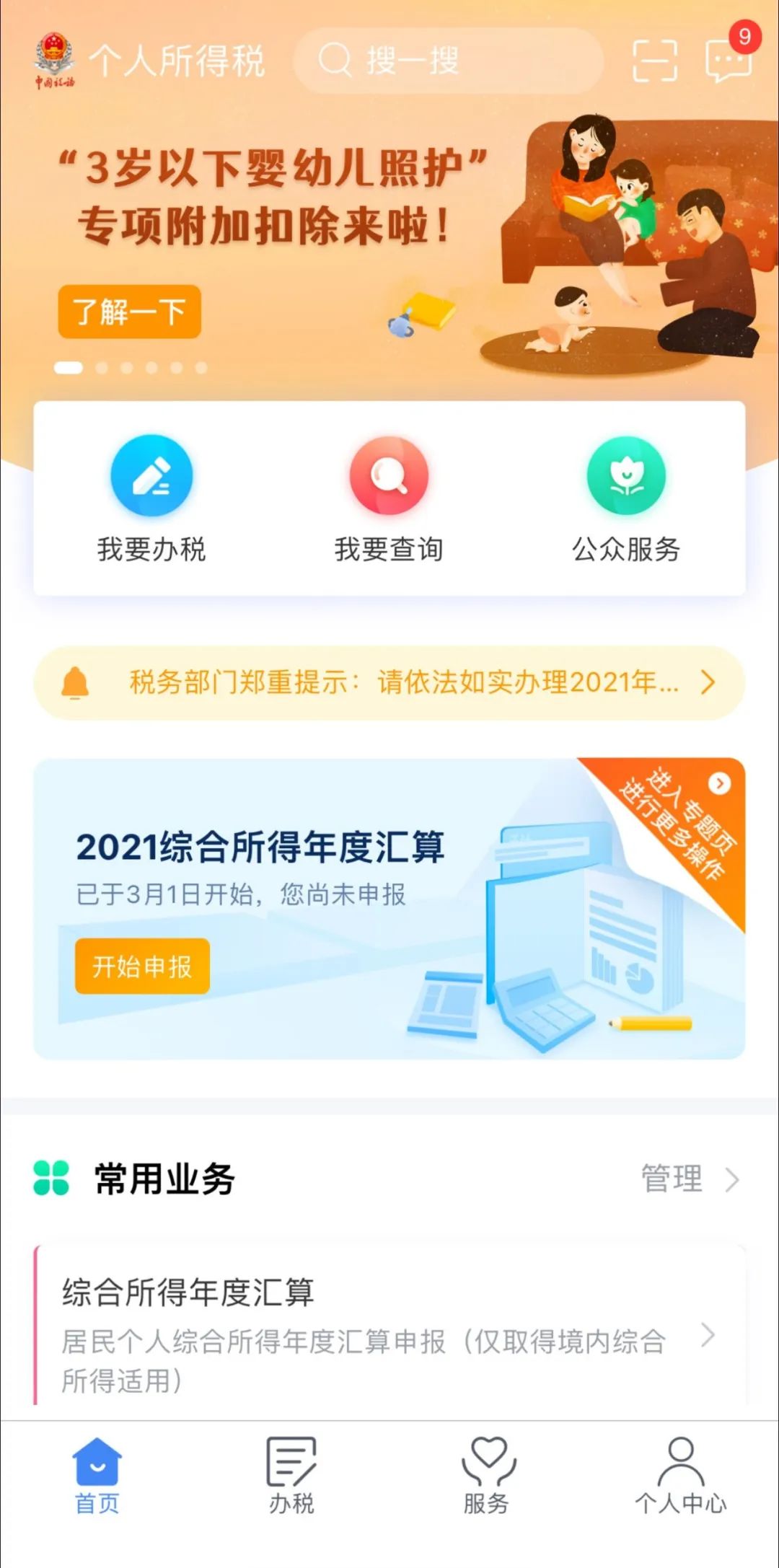Tap 开始申报 for 2021 annual settlement
The width and height of the screenshot is (779, 1568).
click(x=142, y=966)
